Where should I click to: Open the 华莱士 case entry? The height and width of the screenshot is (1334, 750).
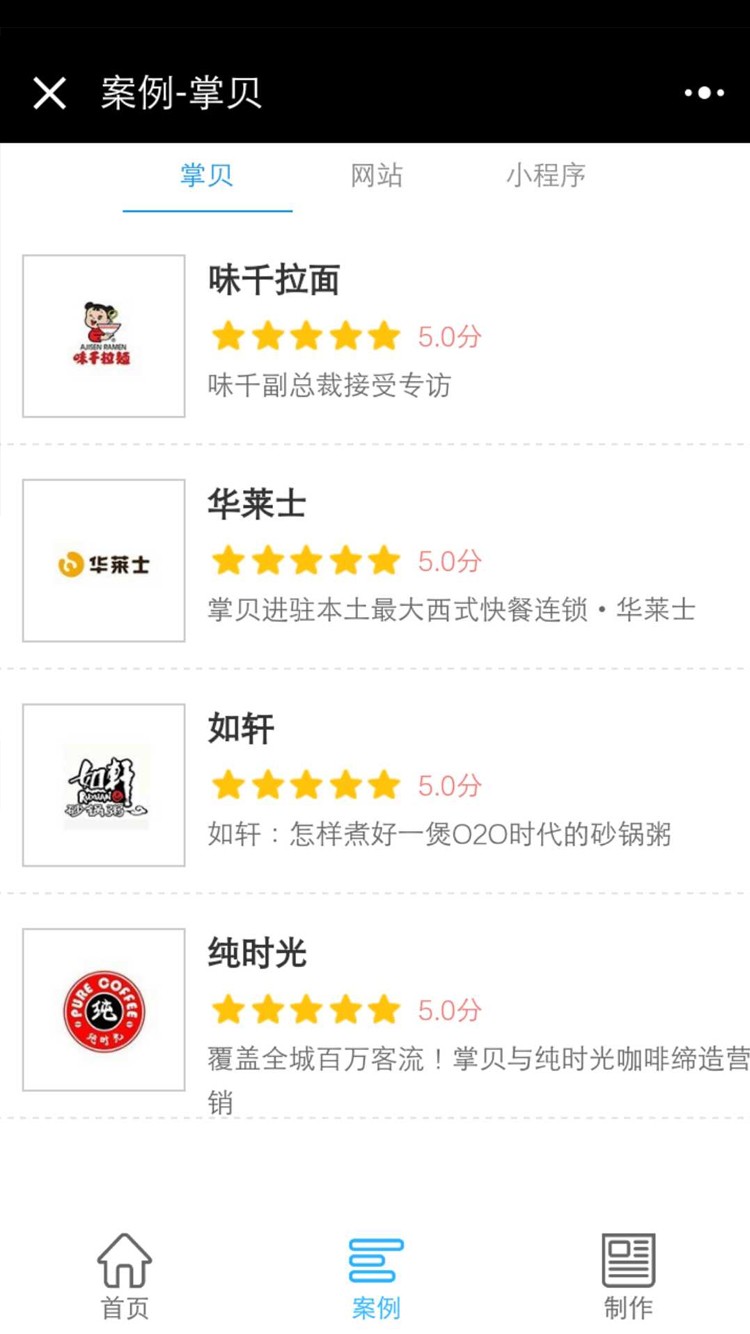click(x=375, y=560)
